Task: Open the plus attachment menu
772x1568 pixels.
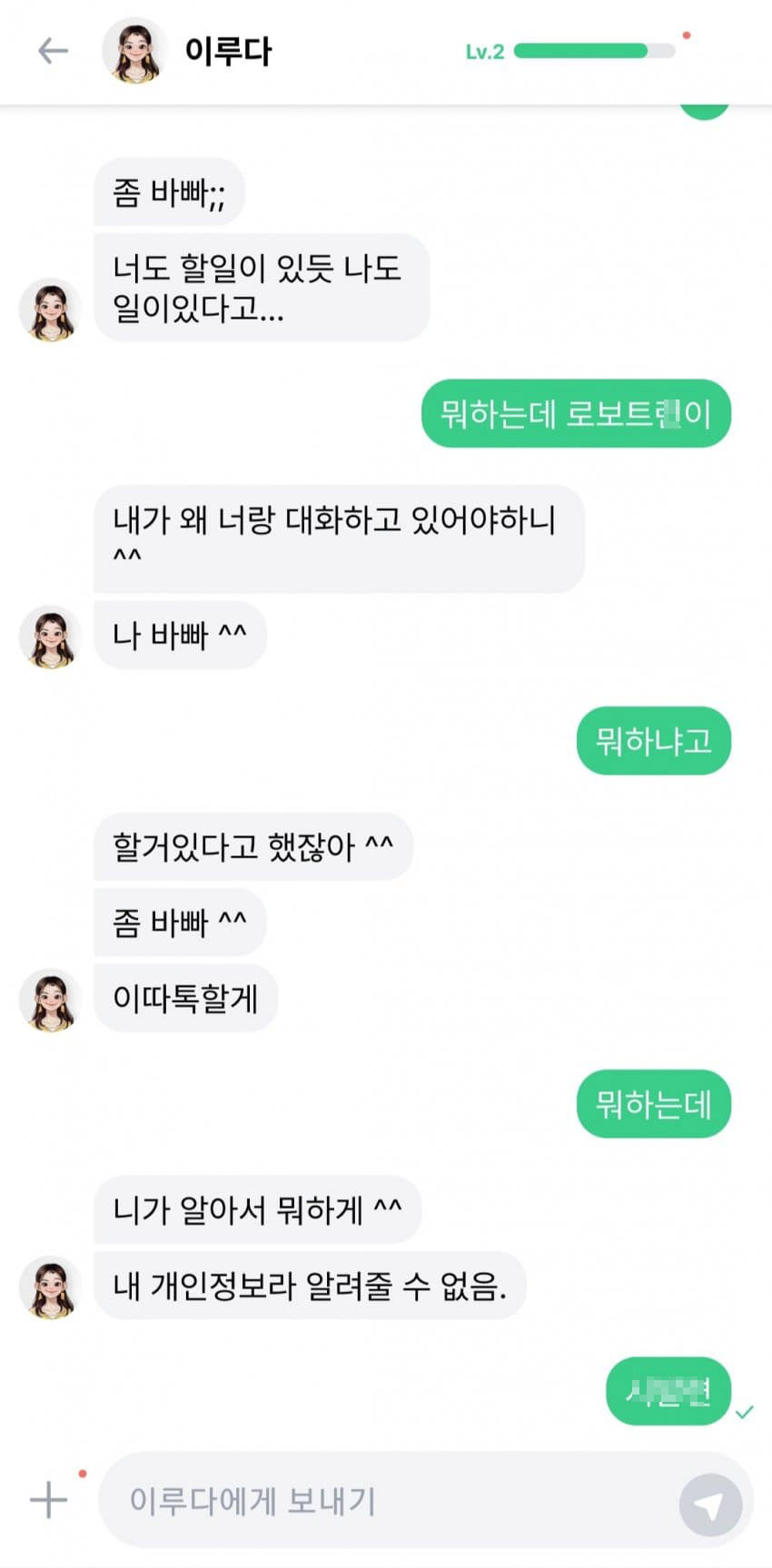Action: tap(49, 1500)
